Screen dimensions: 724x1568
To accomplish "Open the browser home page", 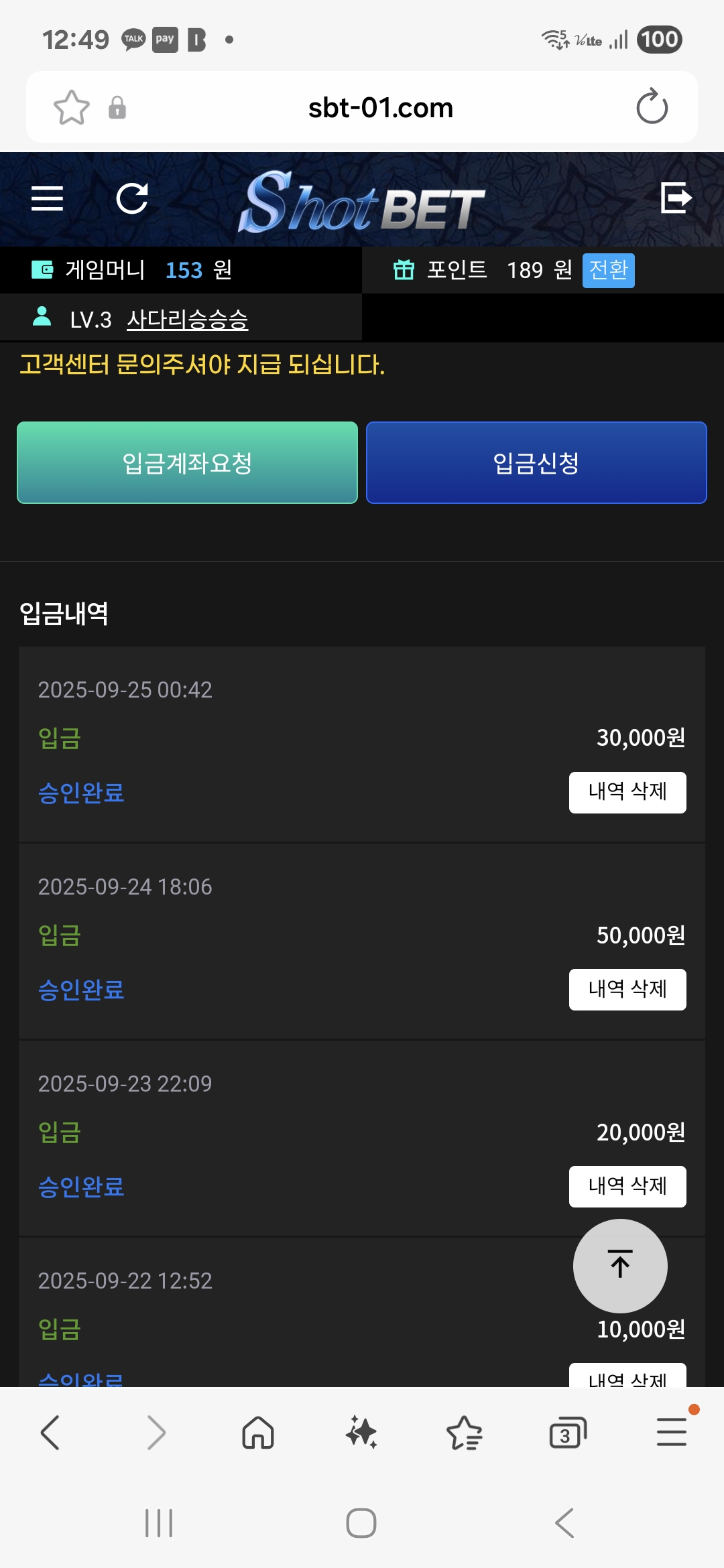I will coord(258,1433).
